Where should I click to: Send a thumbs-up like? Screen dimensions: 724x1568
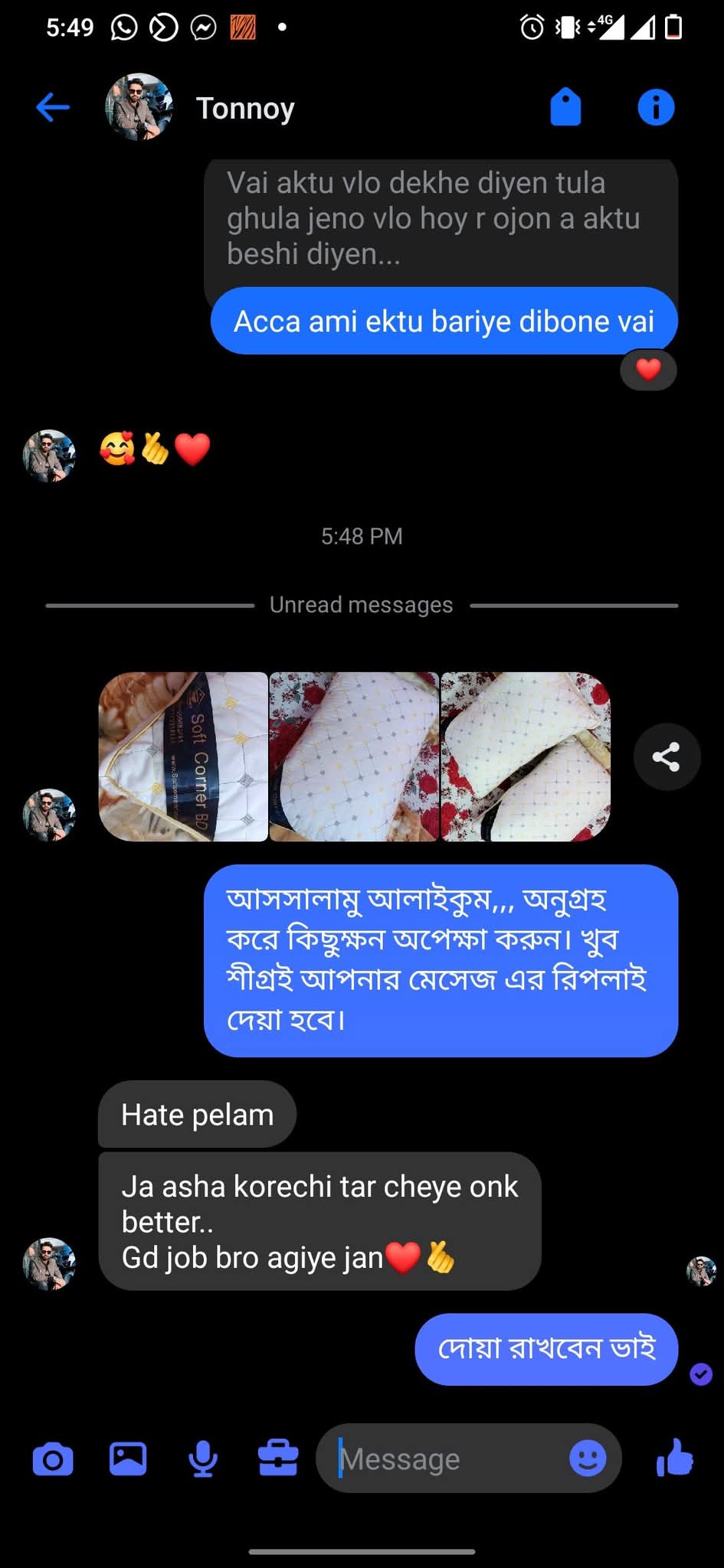(x=675, y=1457)
